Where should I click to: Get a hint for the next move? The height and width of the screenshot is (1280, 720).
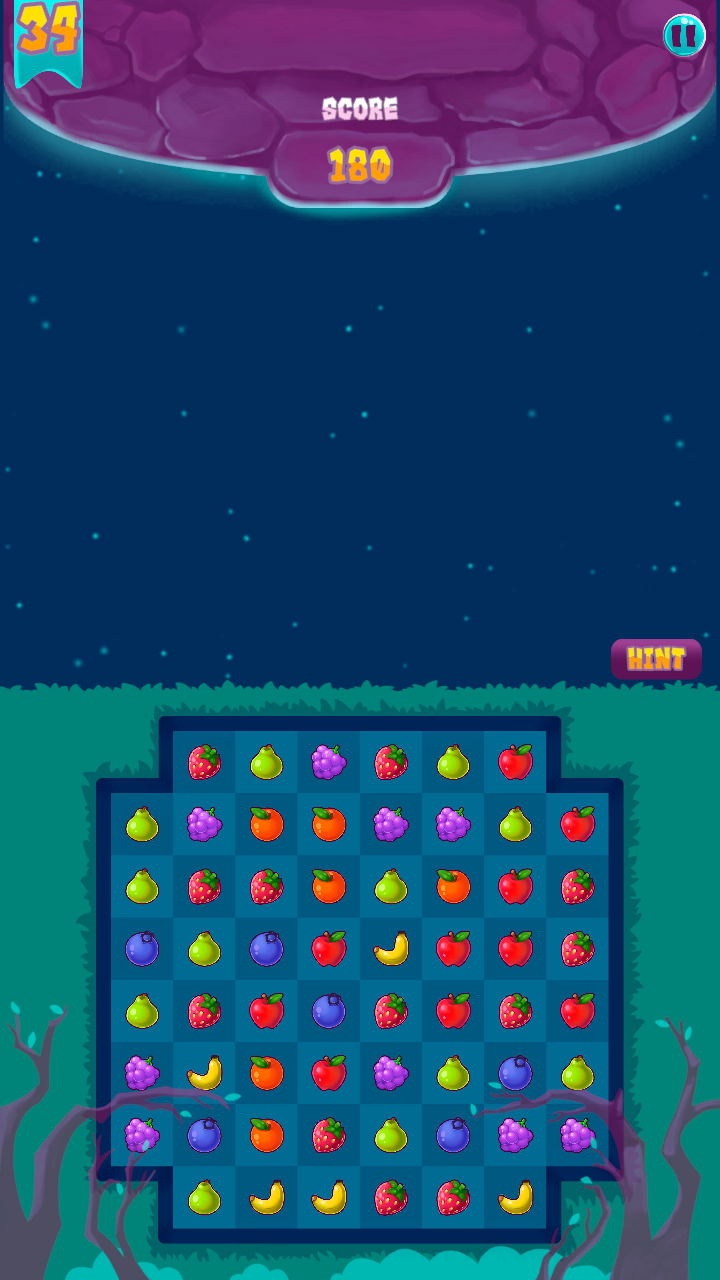point(656,659)
